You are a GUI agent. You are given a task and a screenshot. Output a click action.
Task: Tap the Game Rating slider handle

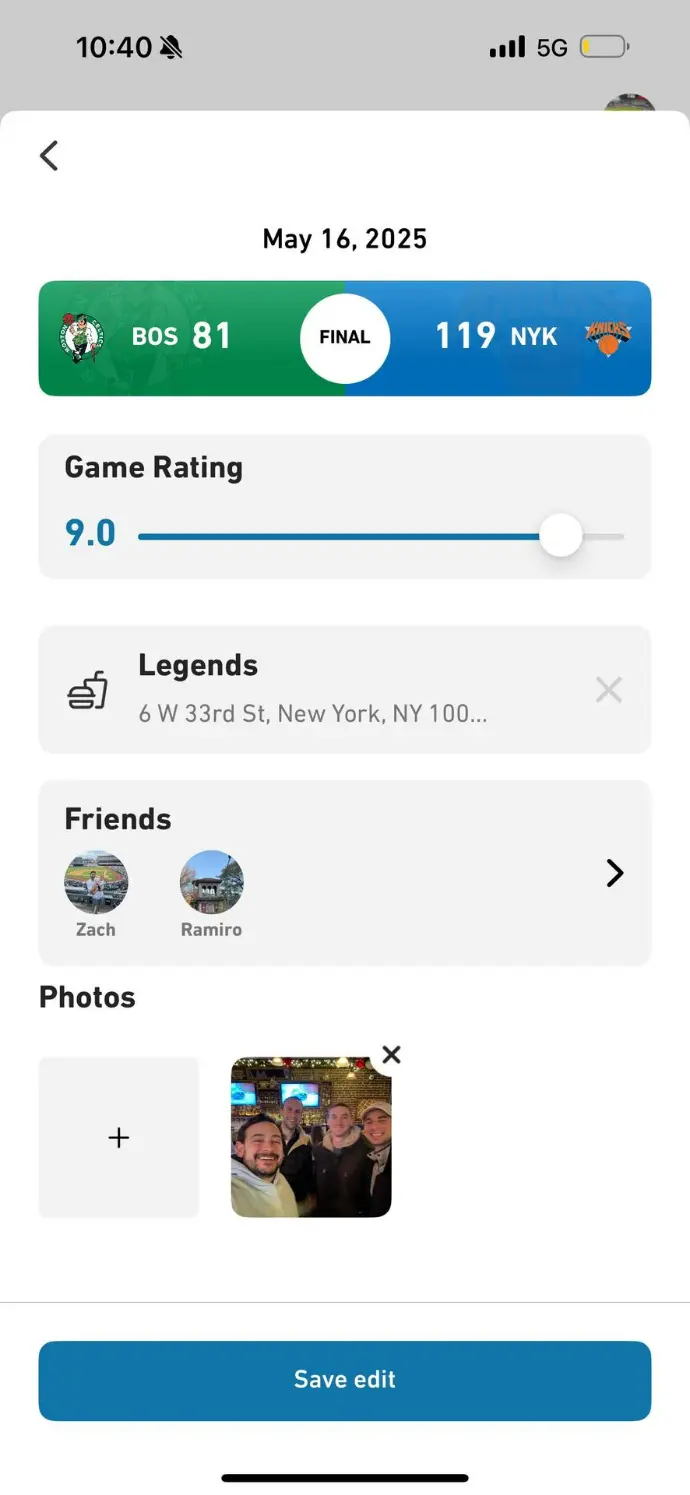pos(560,536)
